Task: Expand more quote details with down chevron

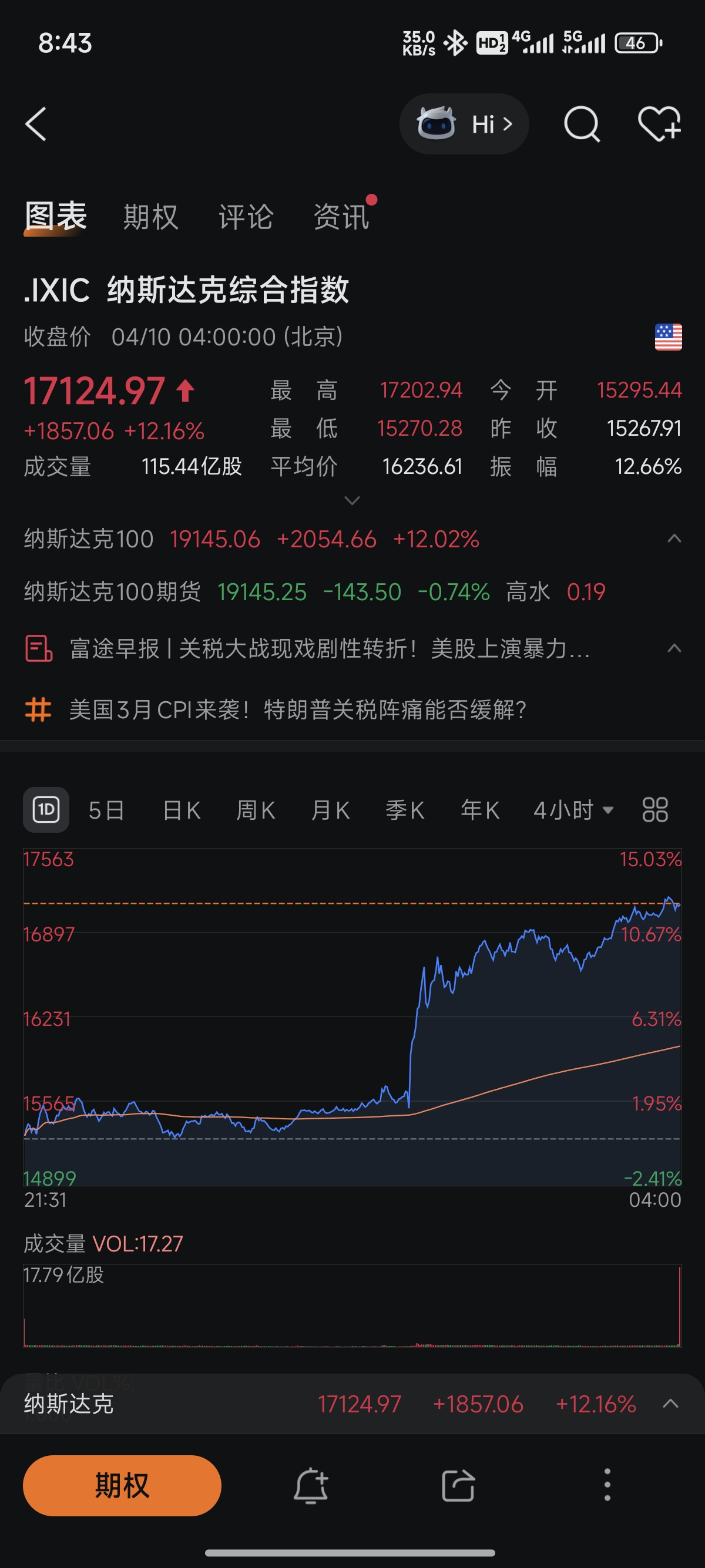Action: click(352, 500)
